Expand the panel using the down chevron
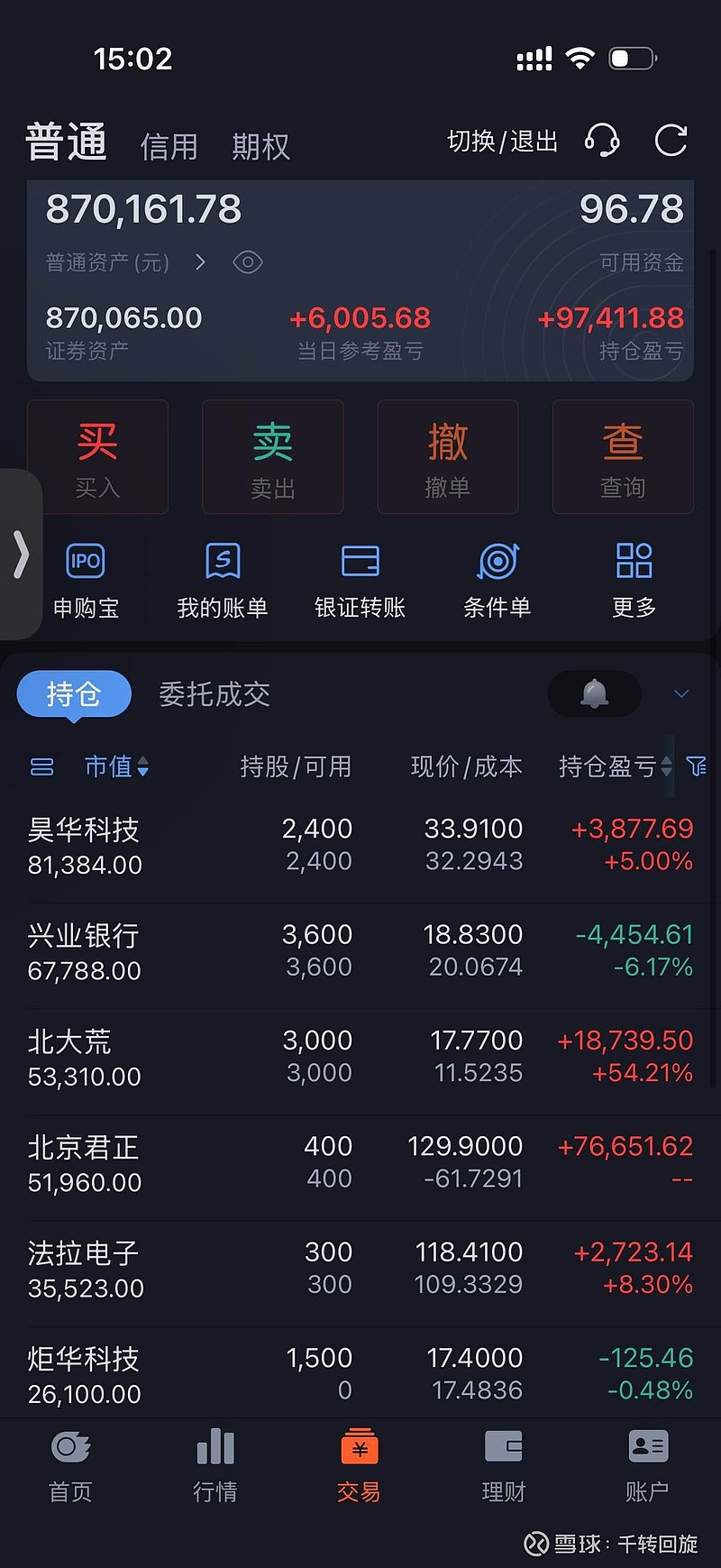Image resolution: width=721 pixels, height=1568 pixels. pyautogui.click(x=681, y=693)
